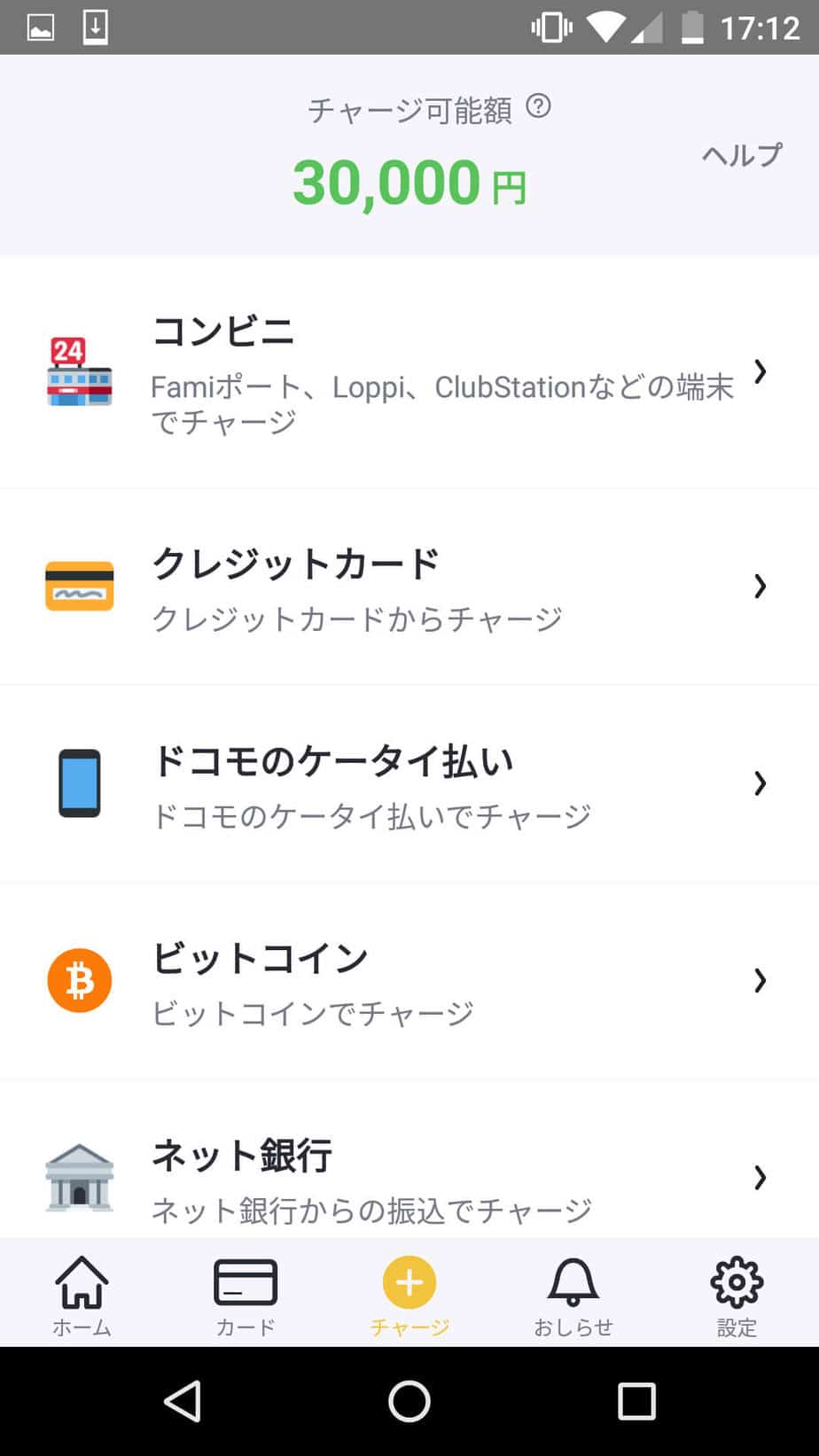Open ドコモのケータイ払い option

coord(409,783)
